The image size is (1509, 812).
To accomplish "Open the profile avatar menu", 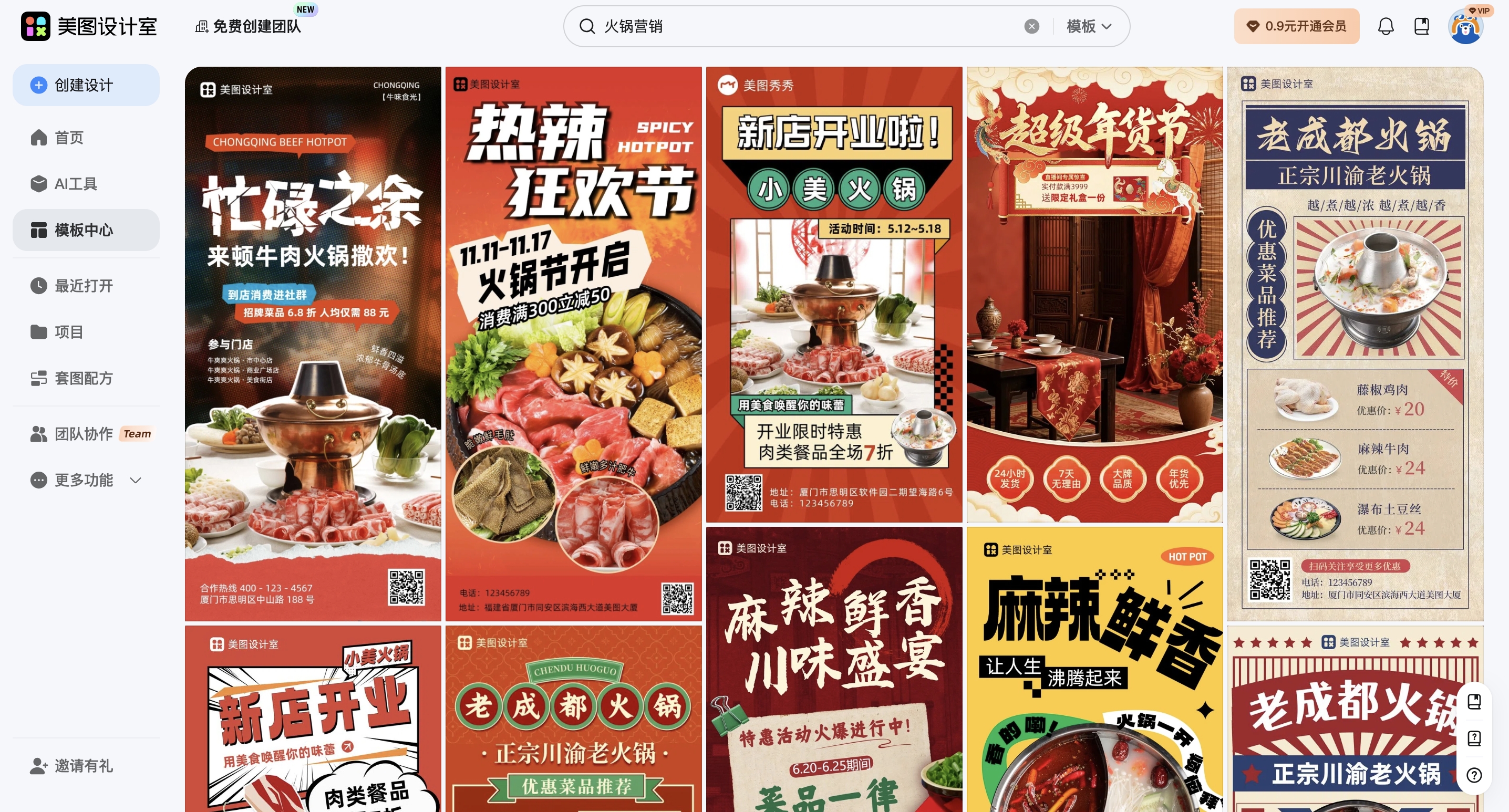I will pos(1465,26).
